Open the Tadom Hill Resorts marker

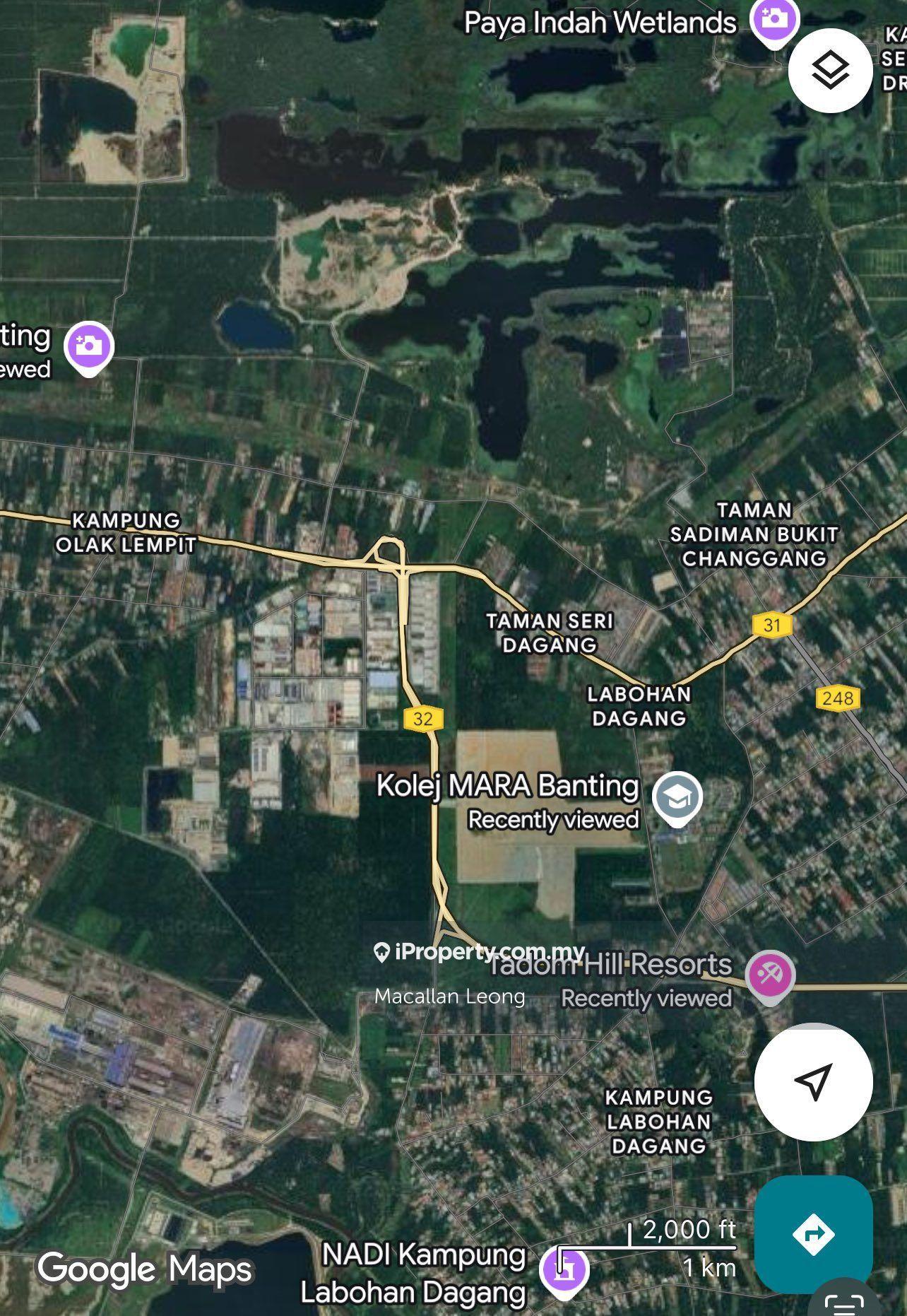(770, 975)
